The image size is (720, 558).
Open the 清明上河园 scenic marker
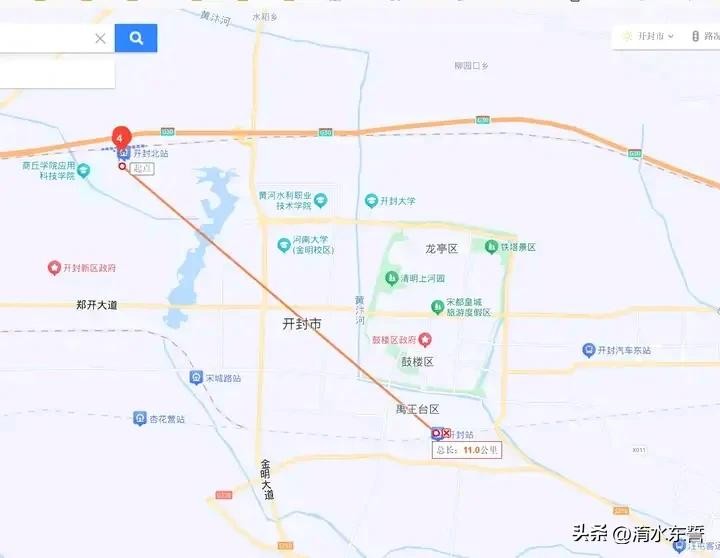point(395,278)
